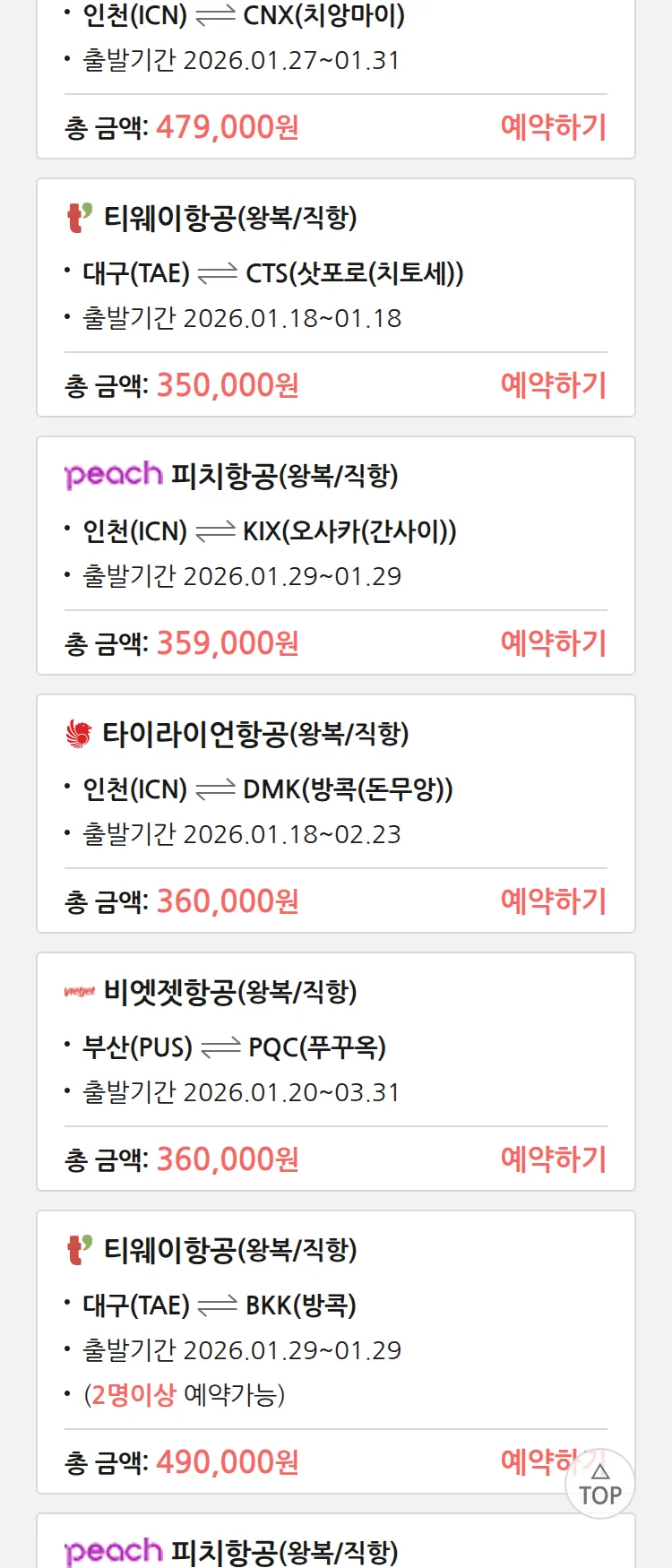Open the T'way Daegu to Sapporo card
The image size is (672, 1568).
[335, 273]
